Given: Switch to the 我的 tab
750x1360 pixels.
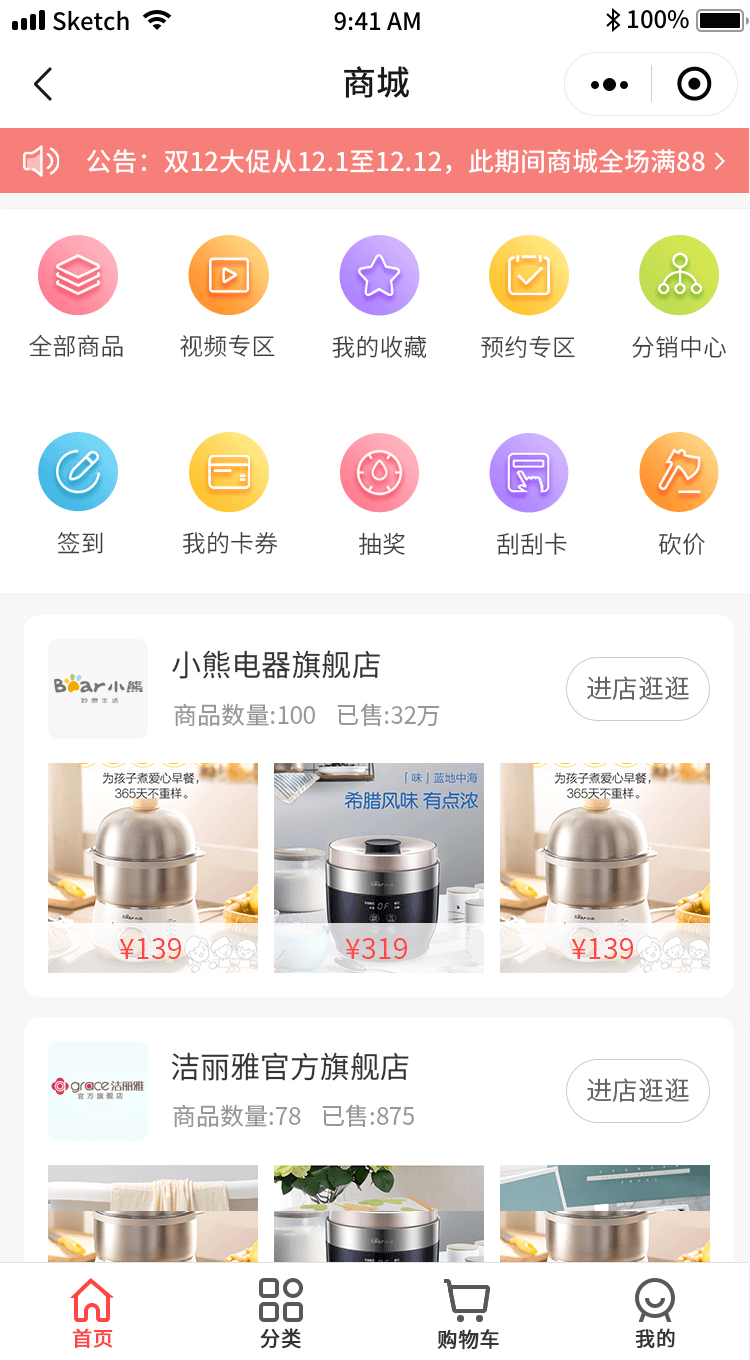Looking at the screenshot, I should click(x=655, y=1314).
